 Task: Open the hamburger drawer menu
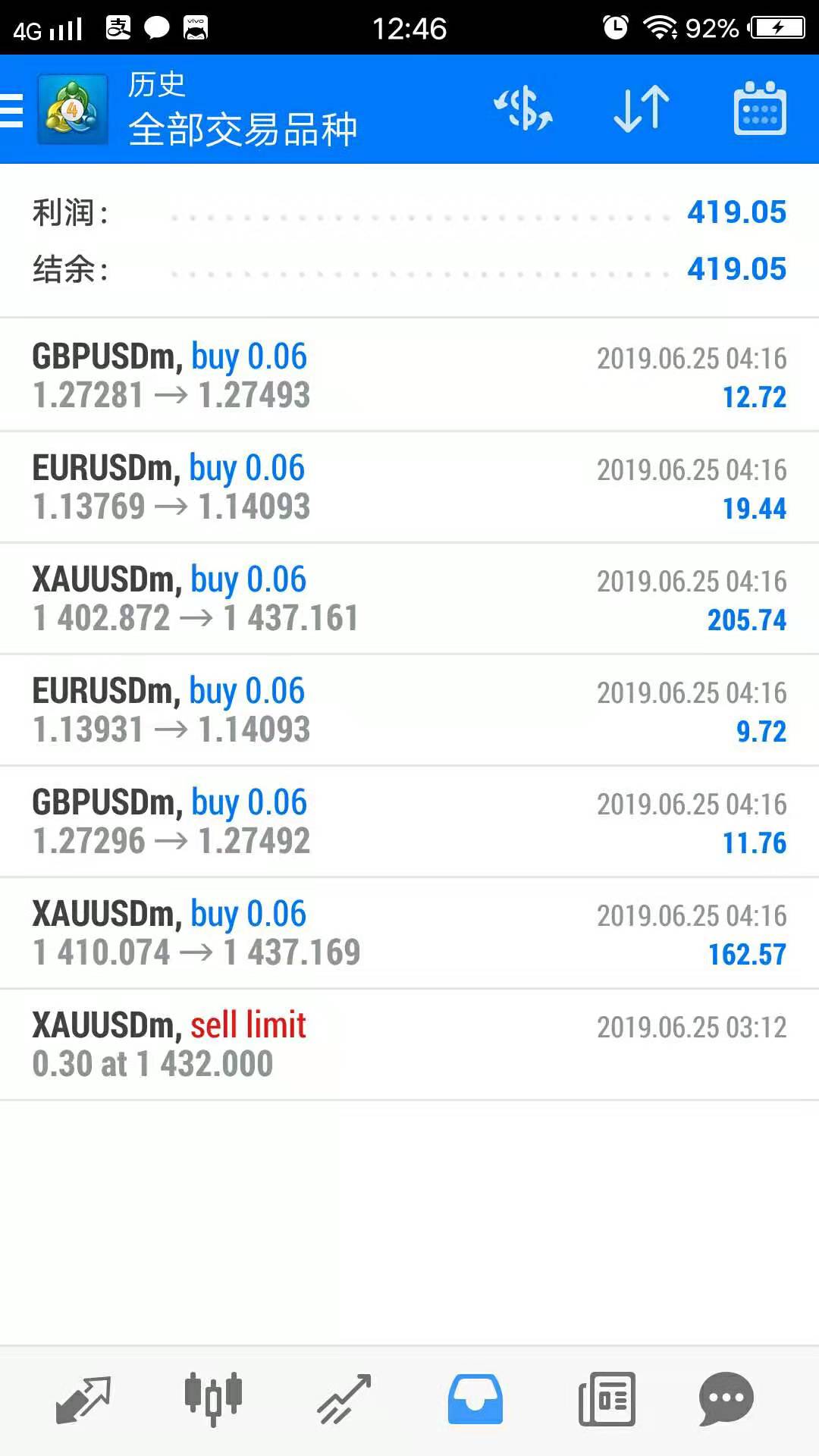pyautogui.click(x=11, y=110)
